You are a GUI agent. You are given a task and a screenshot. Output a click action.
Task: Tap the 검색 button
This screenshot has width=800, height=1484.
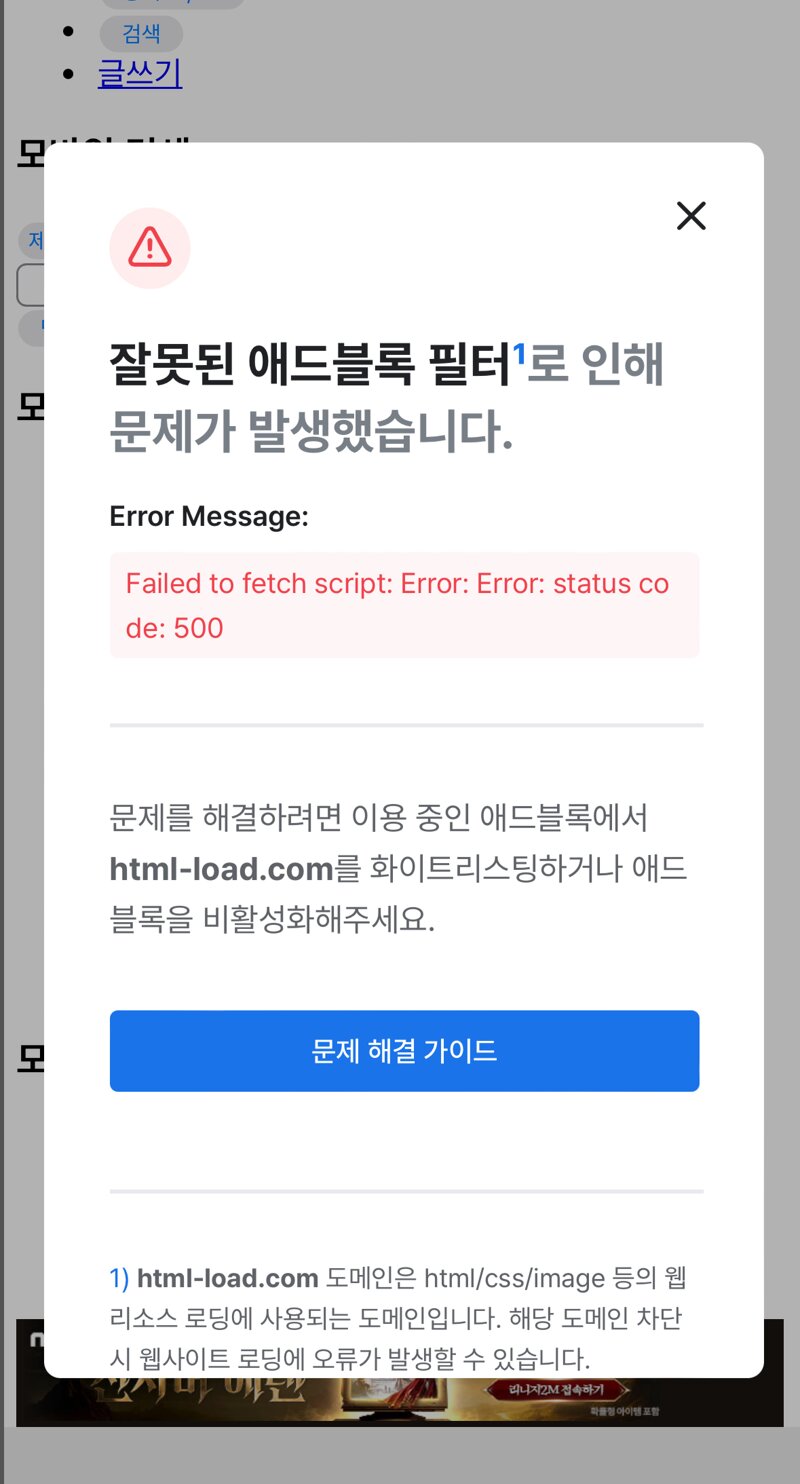point(141,34)
